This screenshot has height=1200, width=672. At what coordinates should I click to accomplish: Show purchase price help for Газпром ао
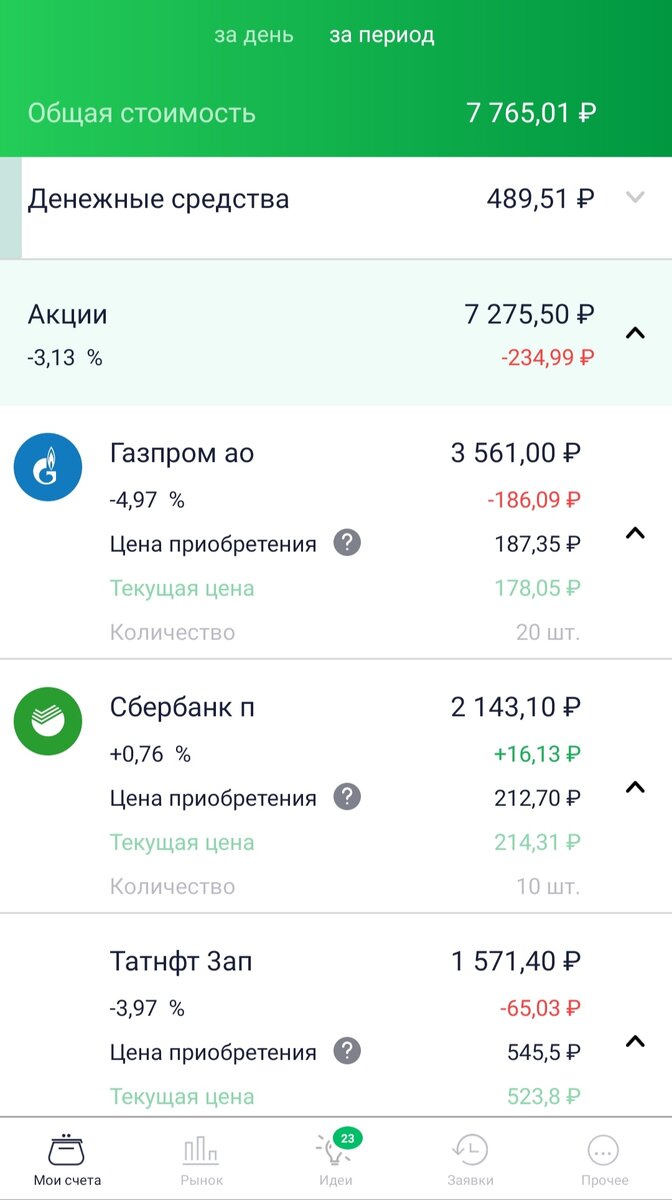(347, 543)
